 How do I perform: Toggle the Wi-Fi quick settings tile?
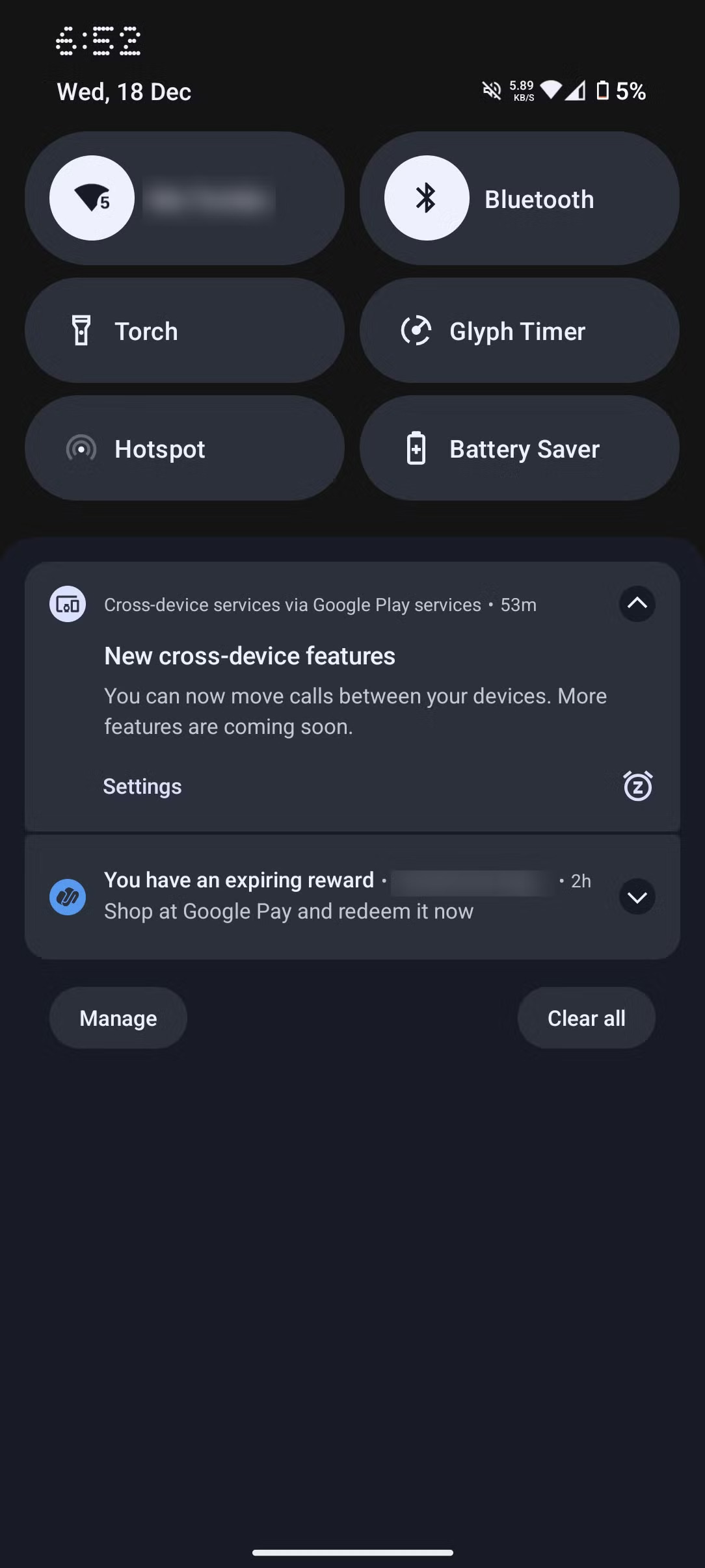[x=92, y=198]
